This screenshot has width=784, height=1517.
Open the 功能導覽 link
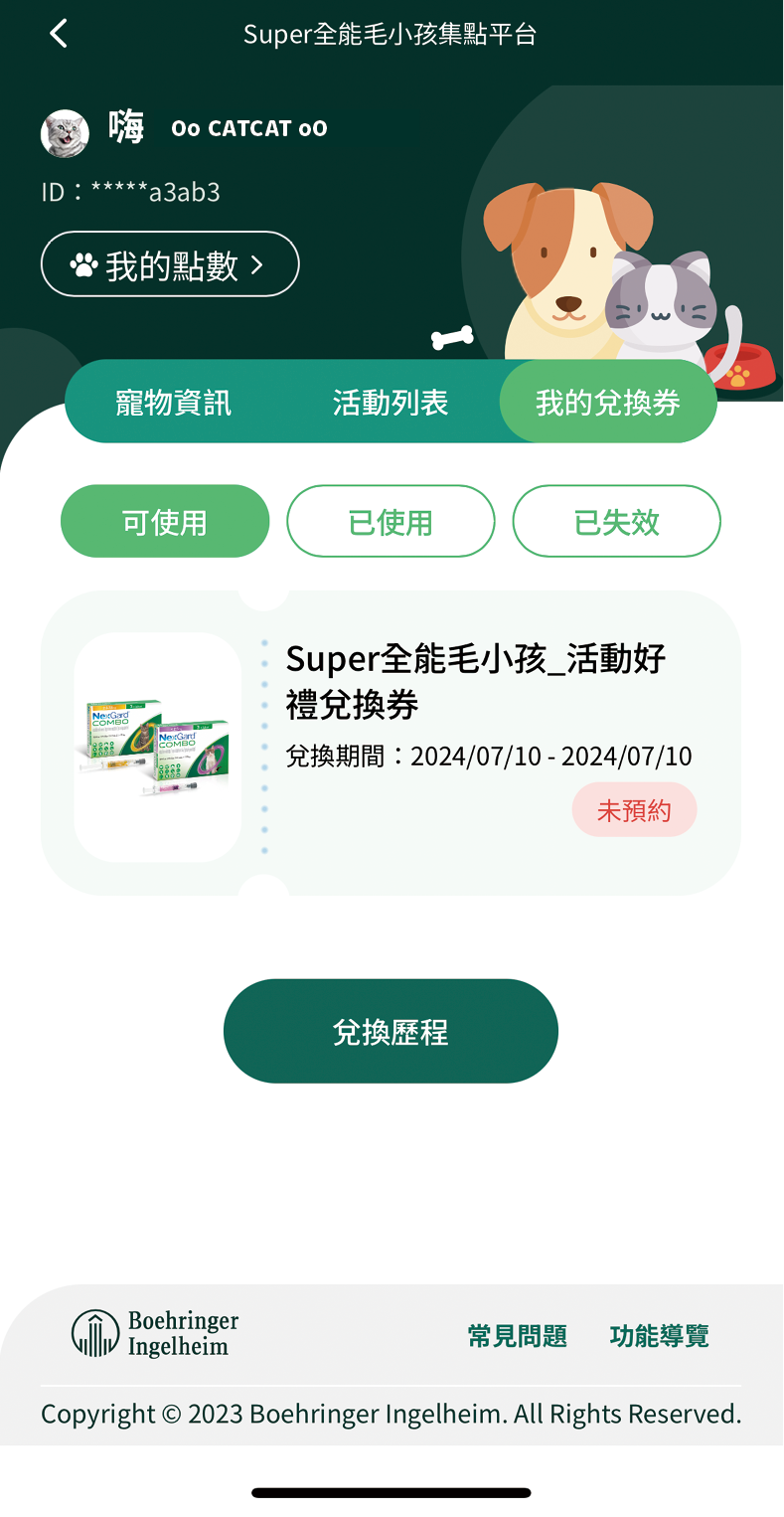pyautogui.click(x=660, y=1336)
